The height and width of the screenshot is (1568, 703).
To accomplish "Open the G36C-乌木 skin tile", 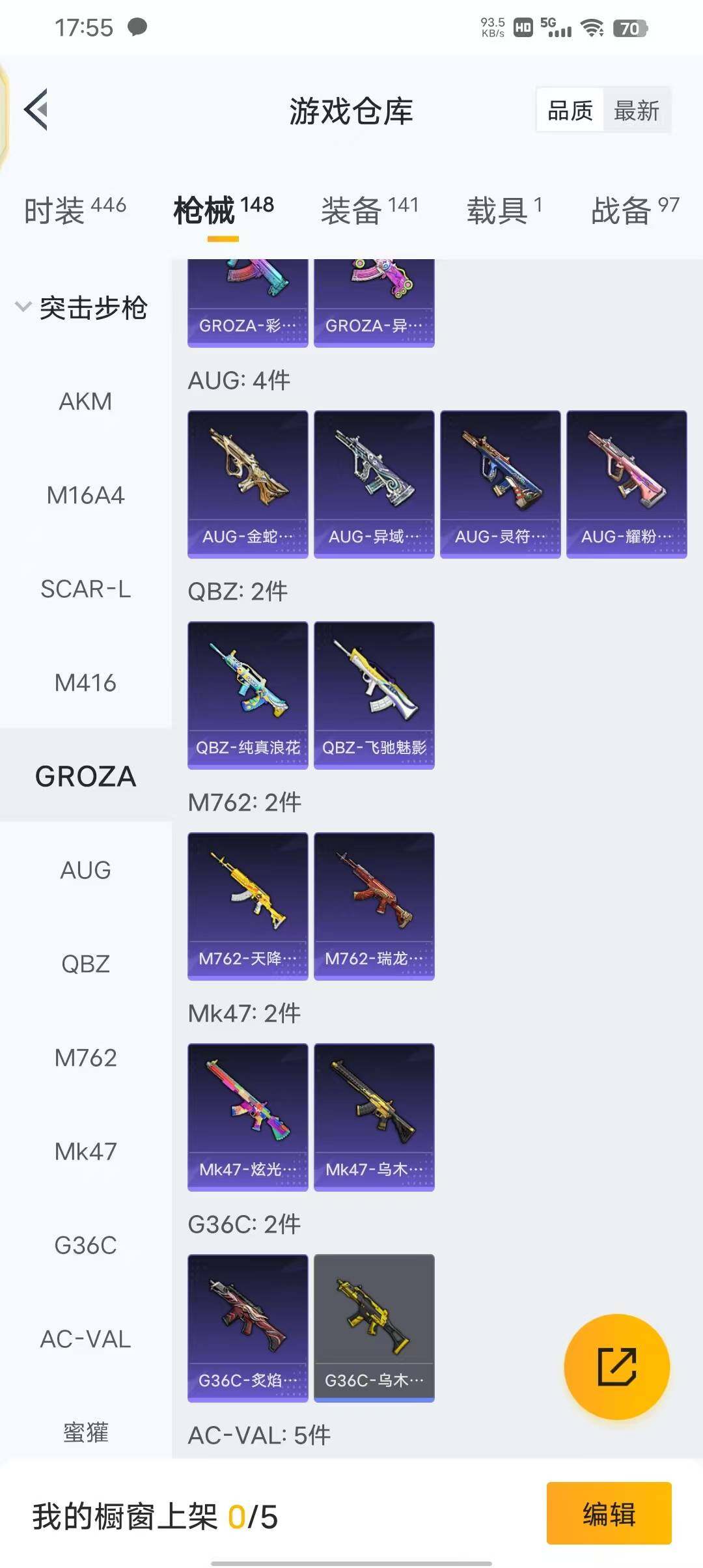I will point(374,1328).
